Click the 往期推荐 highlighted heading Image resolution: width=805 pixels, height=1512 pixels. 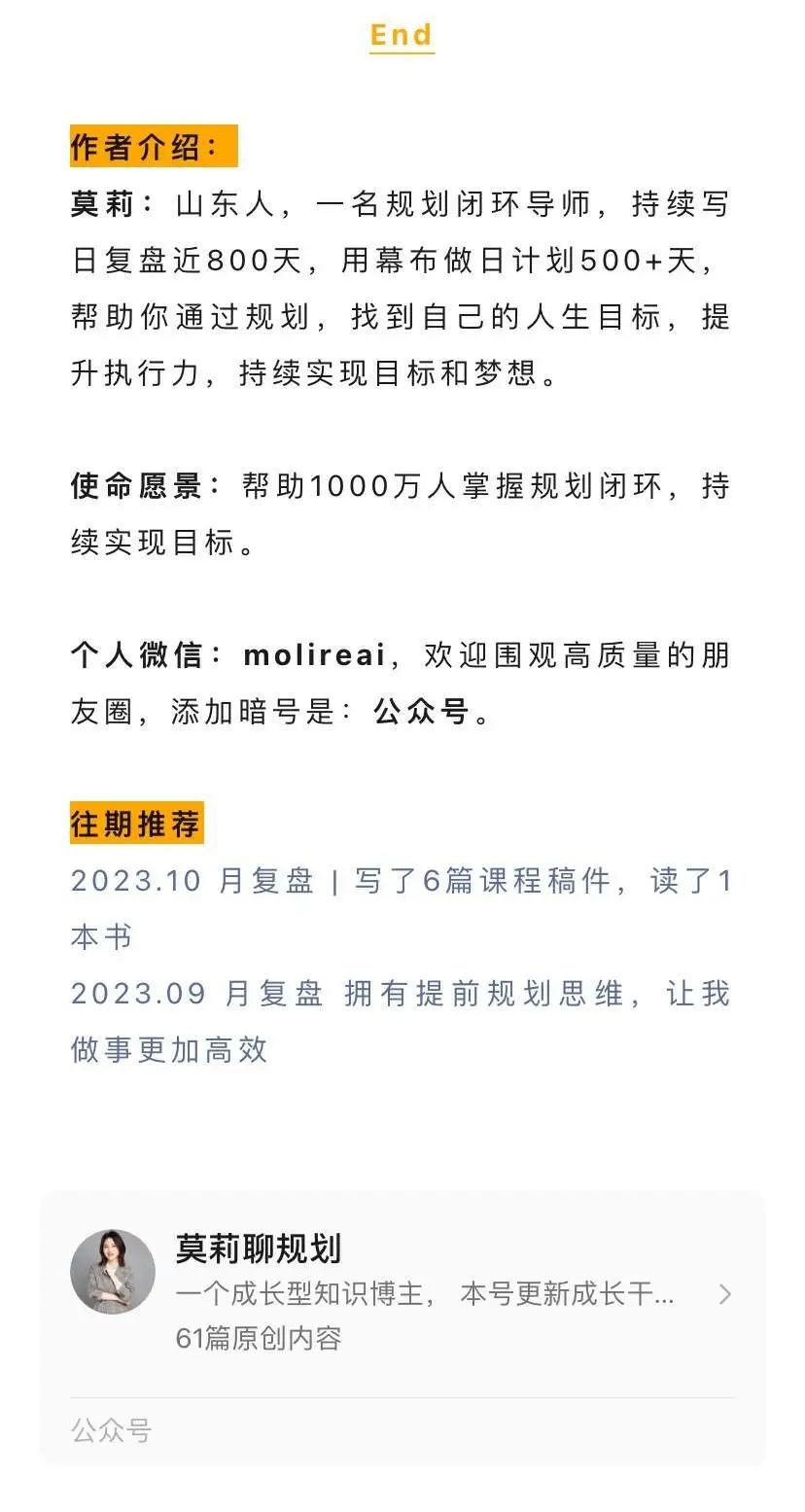(x=136, y=823)
